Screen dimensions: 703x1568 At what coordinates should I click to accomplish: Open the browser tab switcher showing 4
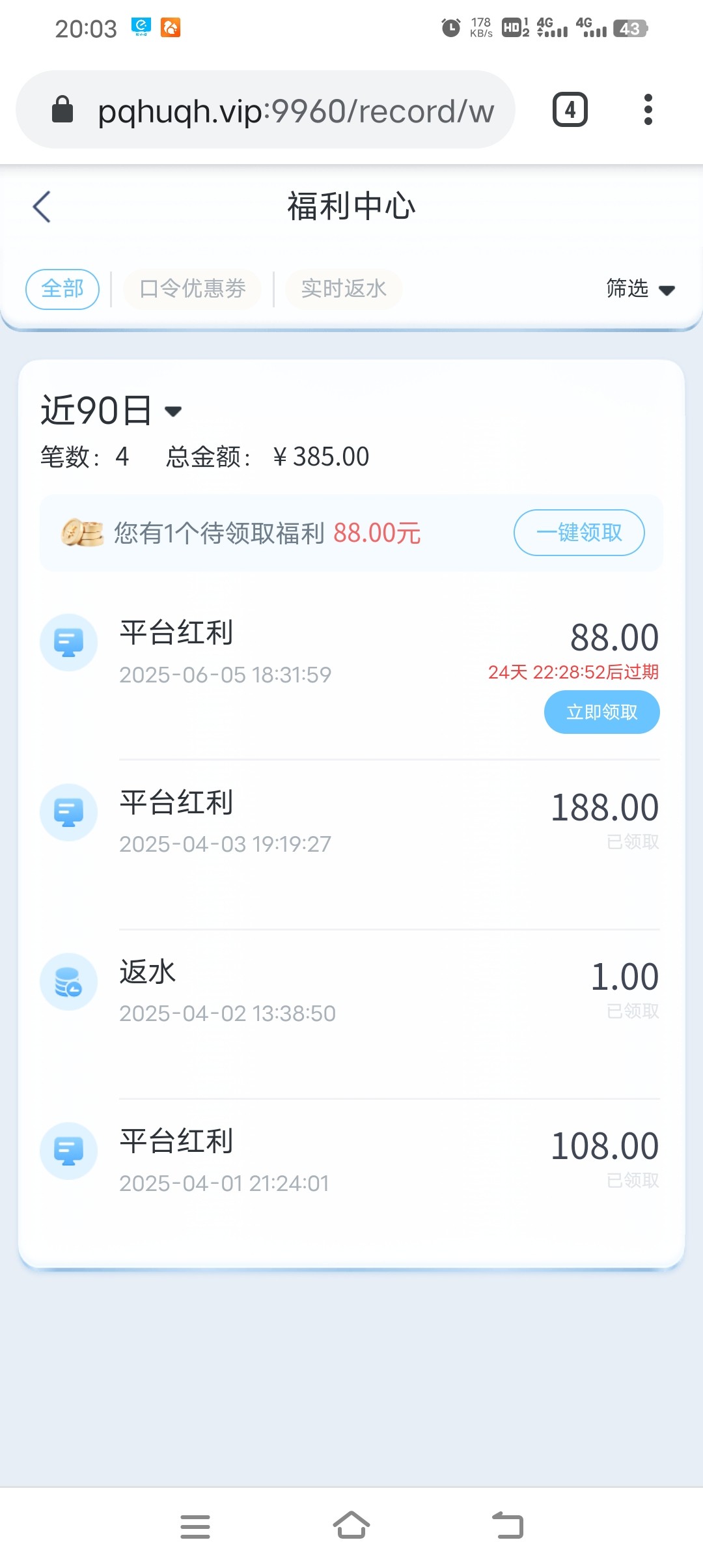(x=570, y=109)
